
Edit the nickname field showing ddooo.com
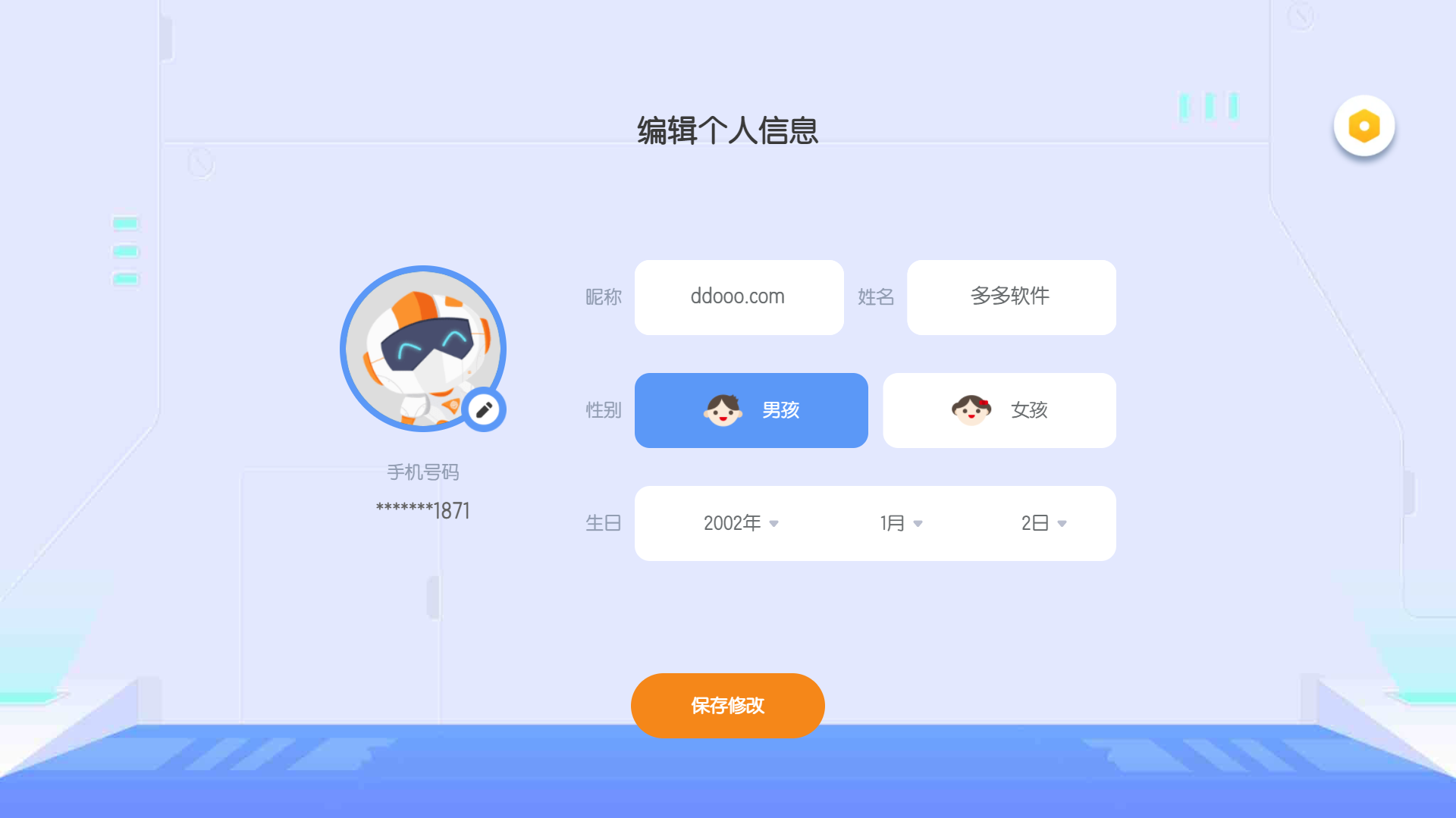pyautogui.click(x=739, y=297)
